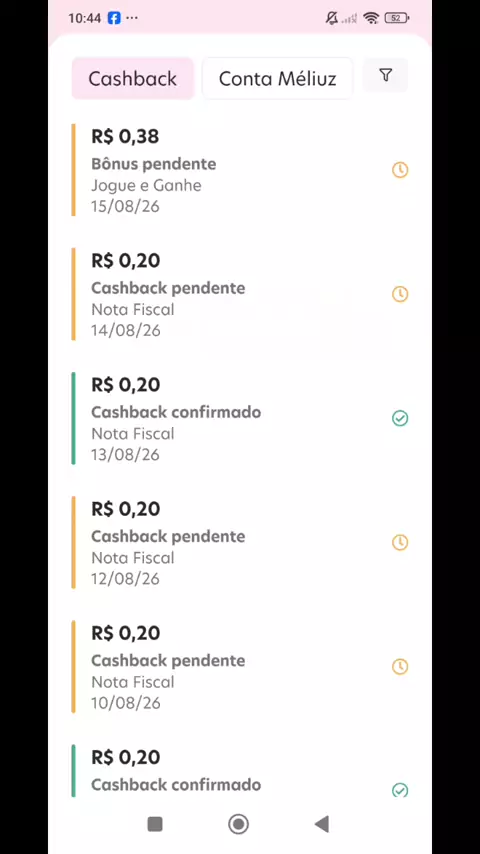This screenshot has width=480, height=854.
Task: Select the Cashback tab
Action: [133, 78]
